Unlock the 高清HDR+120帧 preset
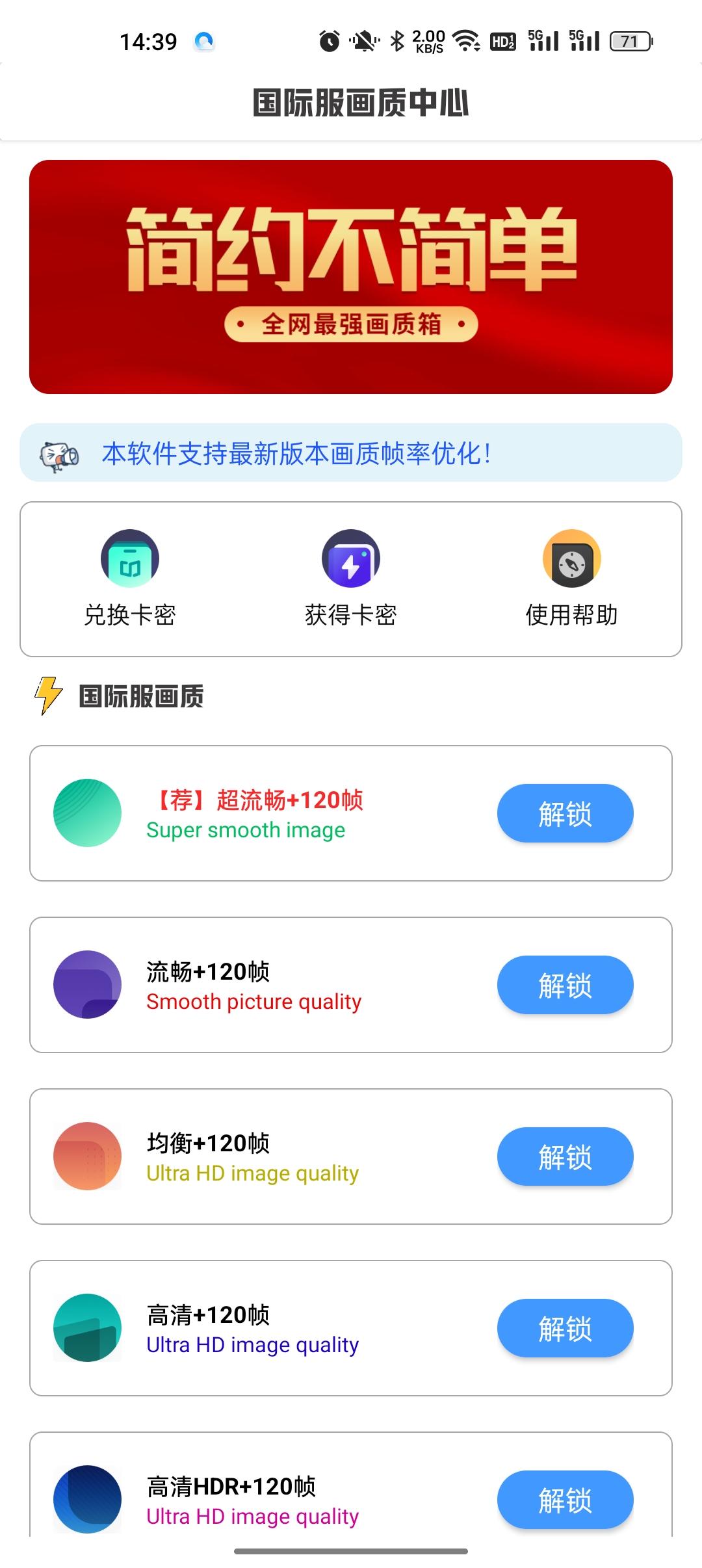 (565, 1500)
